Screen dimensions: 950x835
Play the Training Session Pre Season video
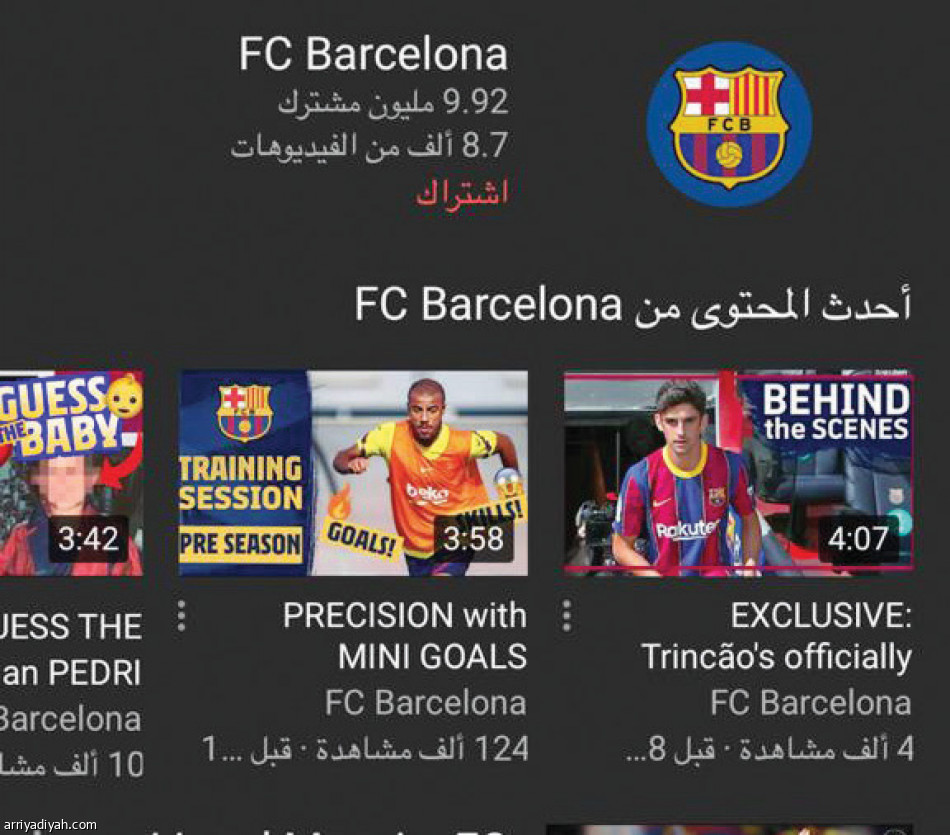point(353,474)
